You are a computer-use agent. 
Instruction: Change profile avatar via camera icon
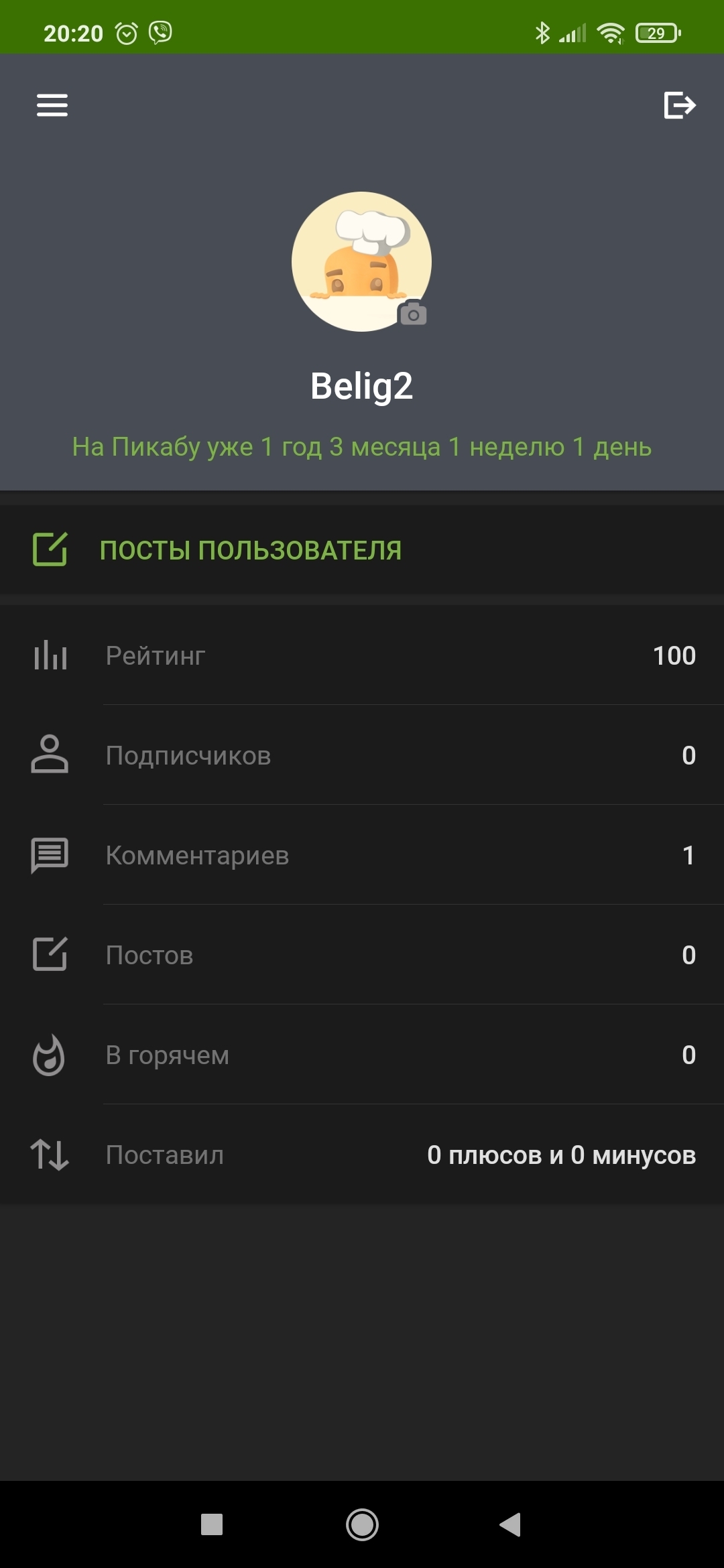(x=413, y=314)
